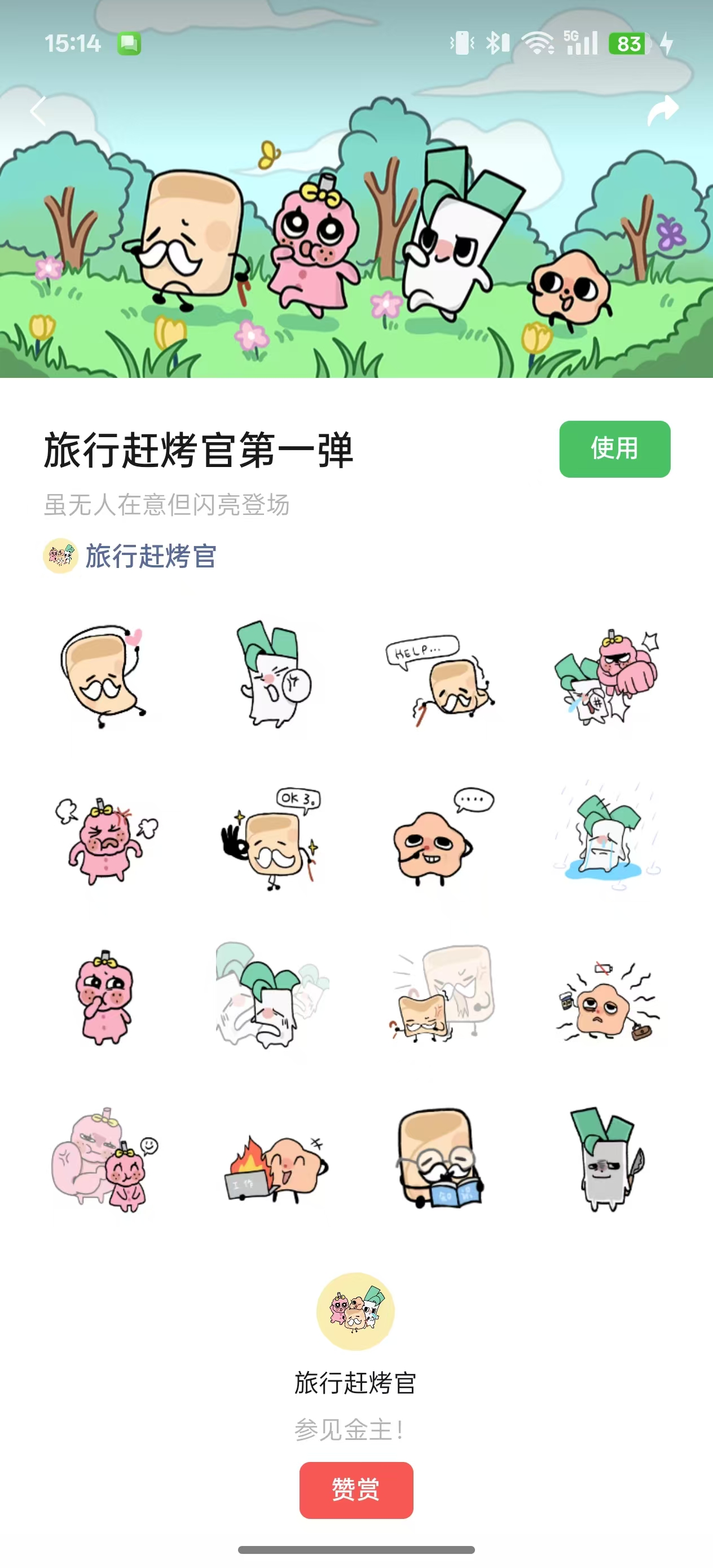The width and height of the screenshot is (713, 1568).
Task: Go back using the top-left arrow
Action: (38, 111)
